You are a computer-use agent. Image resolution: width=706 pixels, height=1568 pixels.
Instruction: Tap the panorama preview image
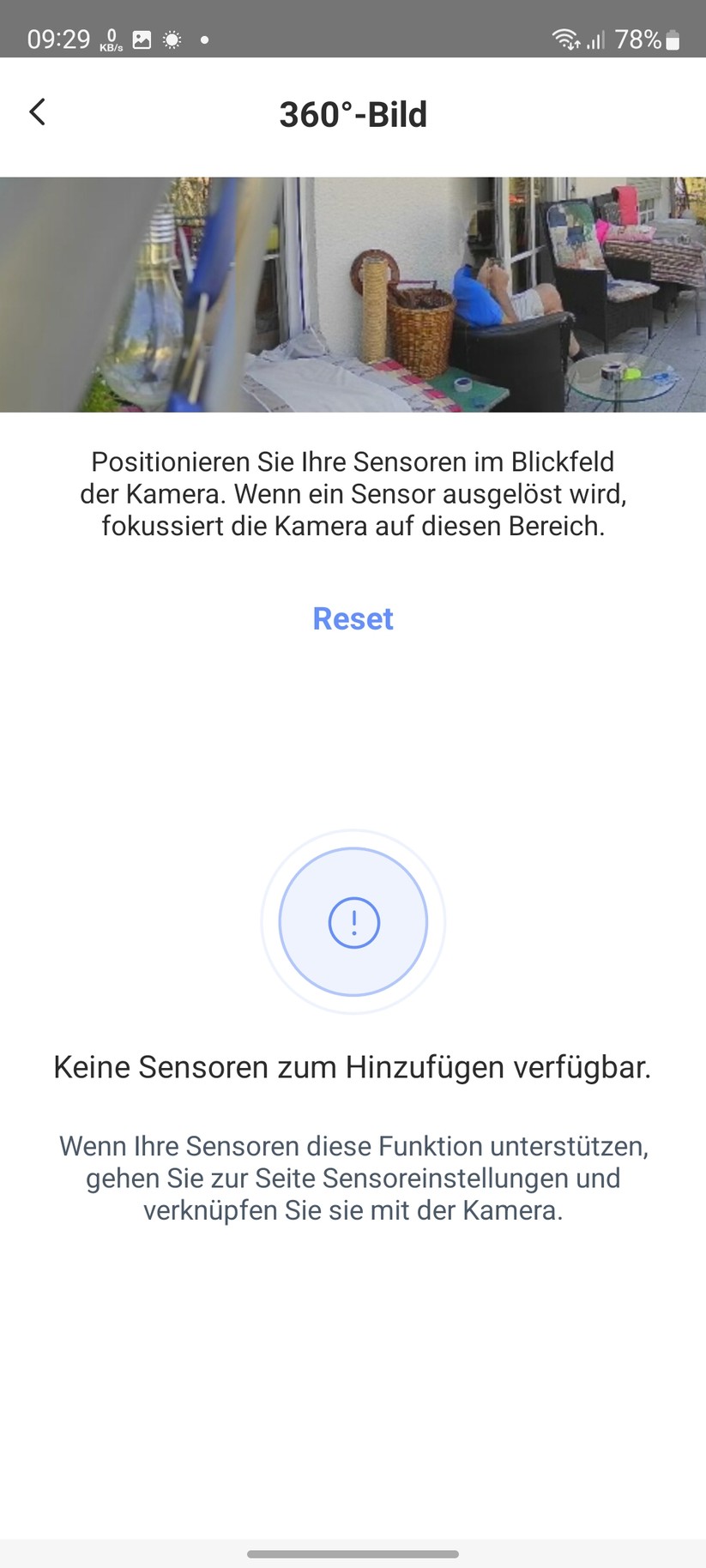pos(353,293)
